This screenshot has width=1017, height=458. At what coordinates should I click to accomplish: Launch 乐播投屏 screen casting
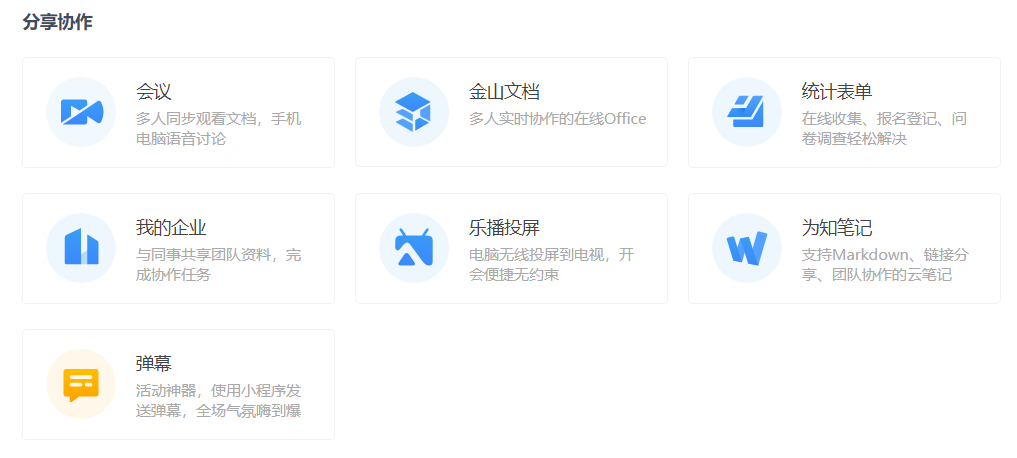pyautogui.click(x=511, y=248)
